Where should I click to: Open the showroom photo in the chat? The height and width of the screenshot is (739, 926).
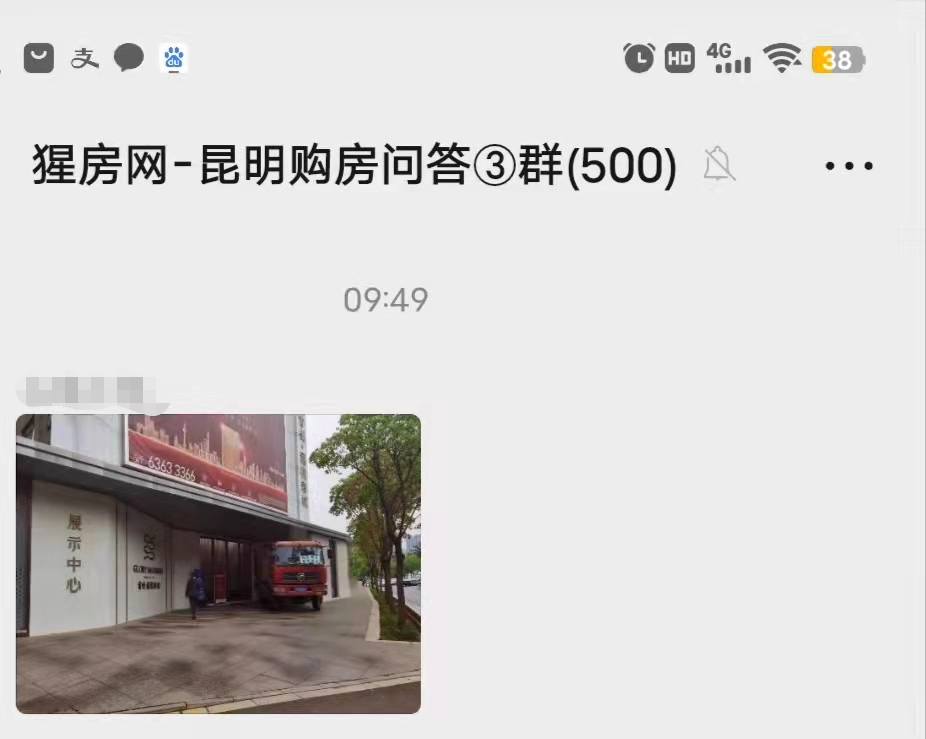218,563
